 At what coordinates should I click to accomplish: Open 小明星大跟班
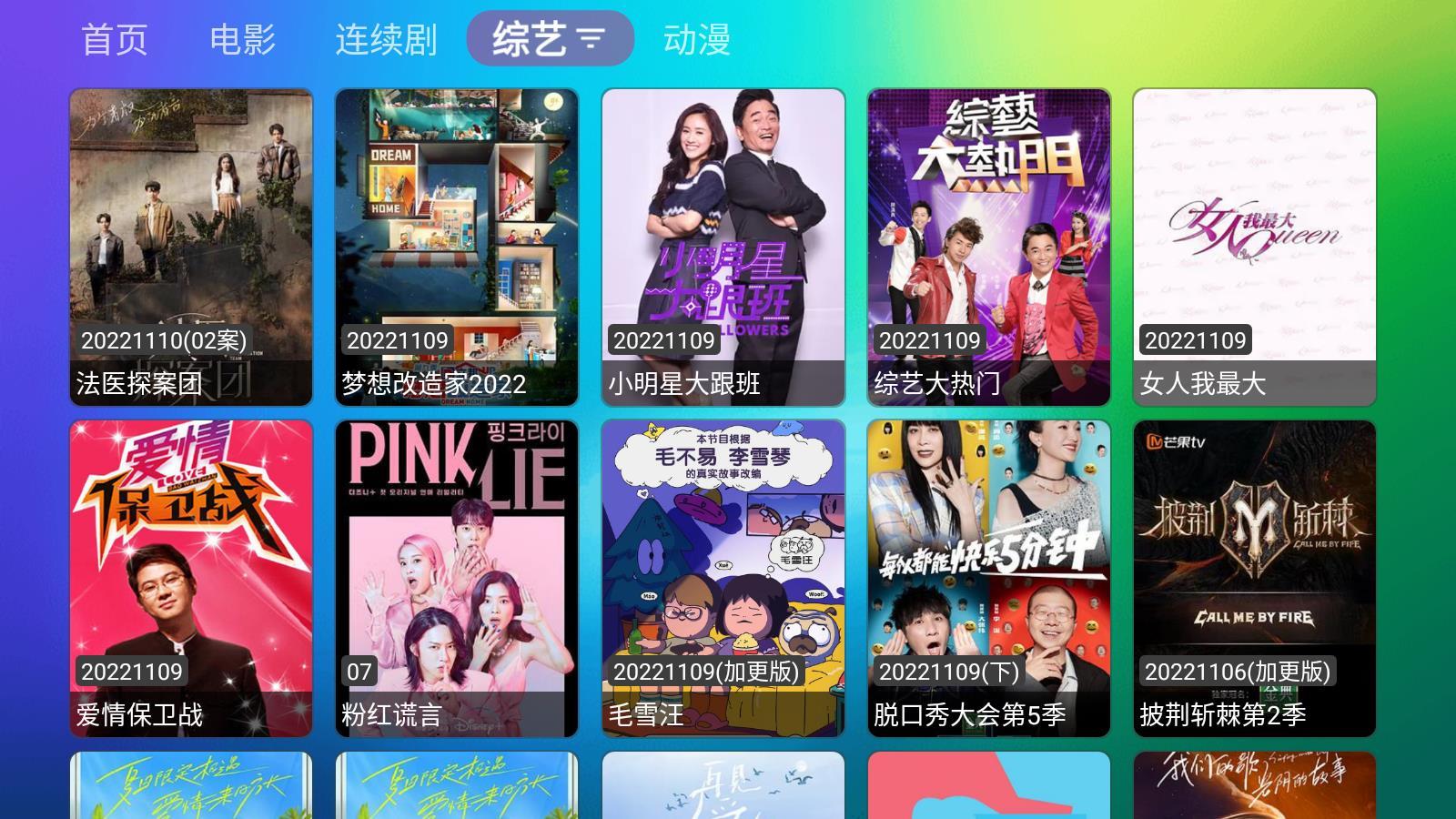point(723,247)
